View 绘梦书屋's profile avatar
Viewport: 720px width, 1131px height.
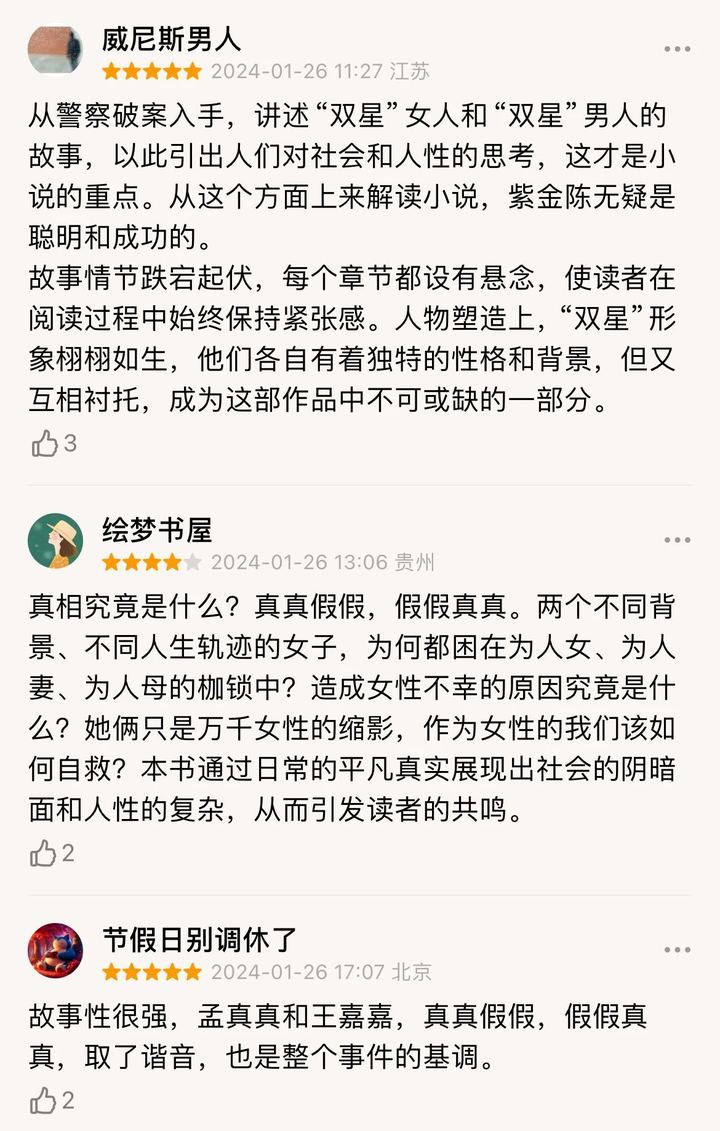tap(55, 541)
